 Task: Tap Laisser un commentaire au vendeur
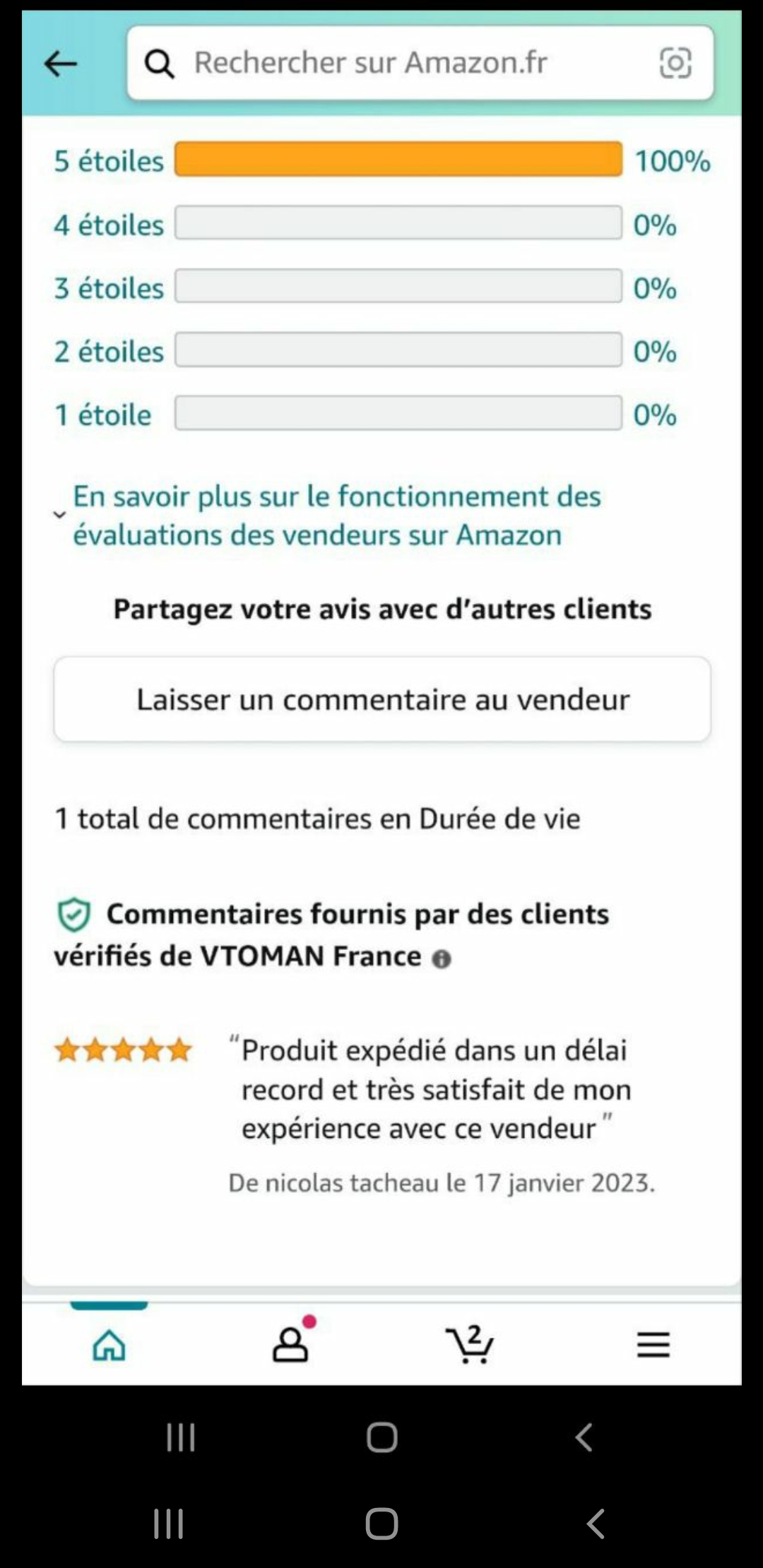[382, 699]
